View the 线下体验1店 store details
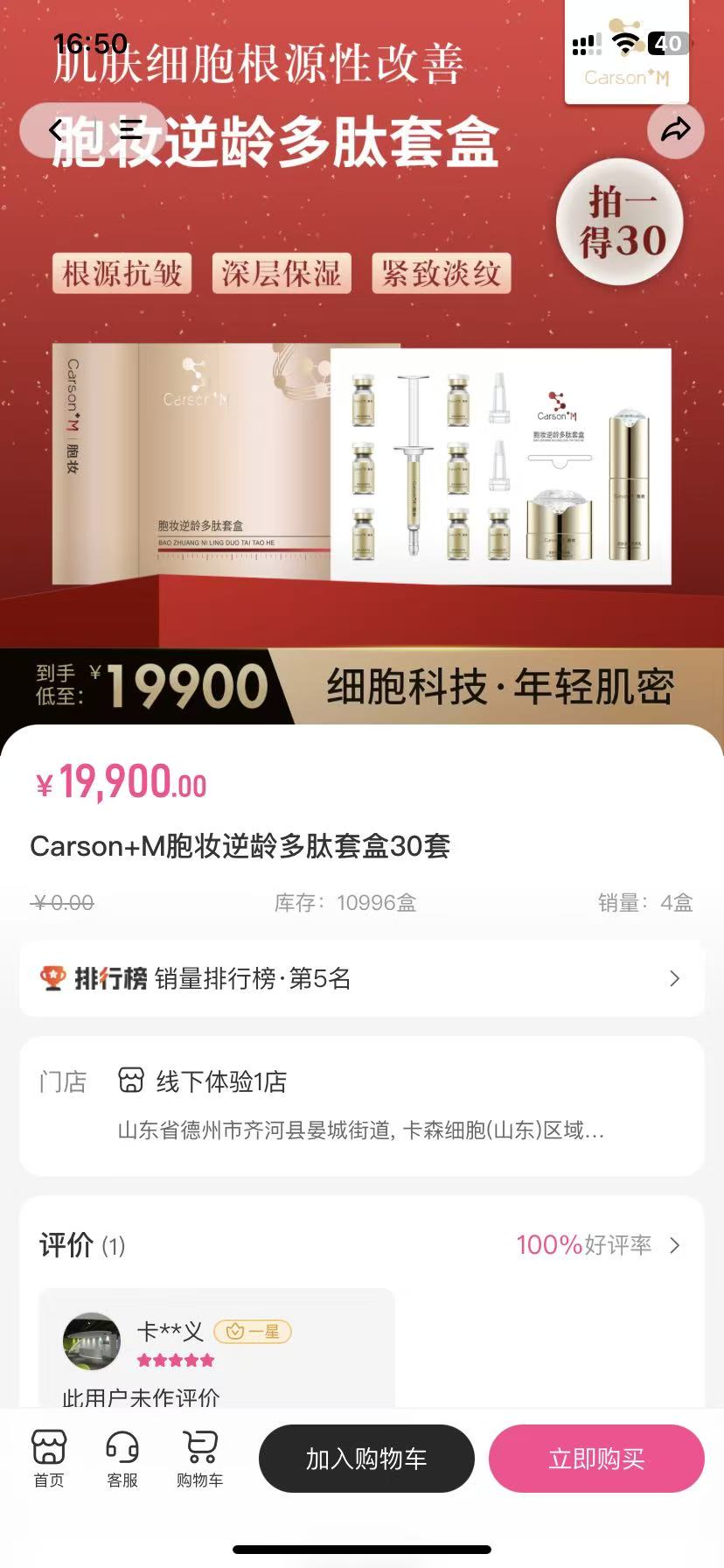Viewport: 724px width, 1568px height. point(362,1106)
